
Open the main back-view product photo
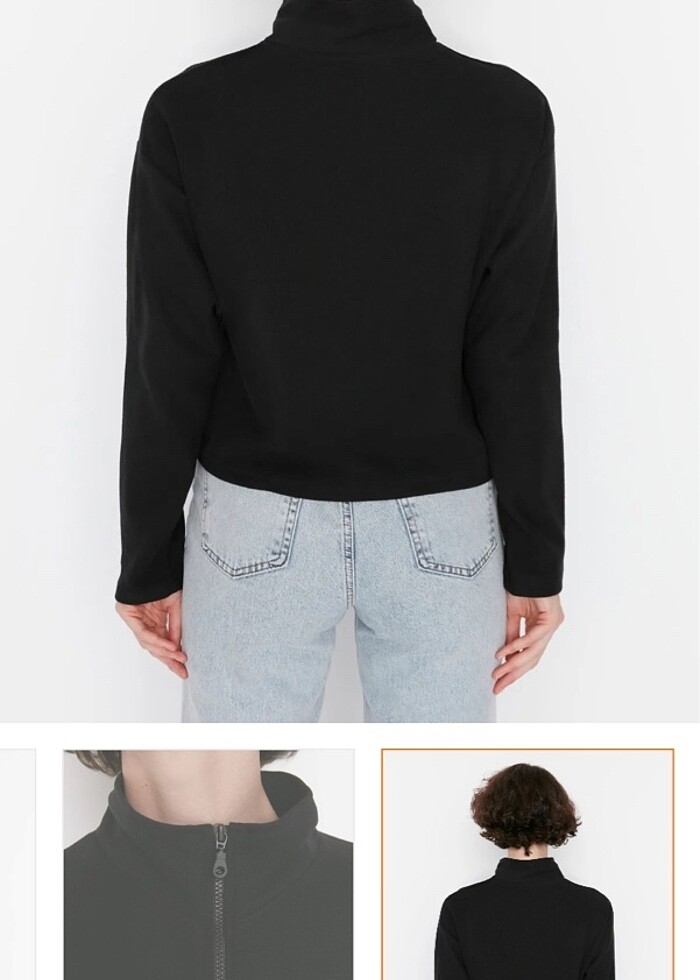point(350,360)
